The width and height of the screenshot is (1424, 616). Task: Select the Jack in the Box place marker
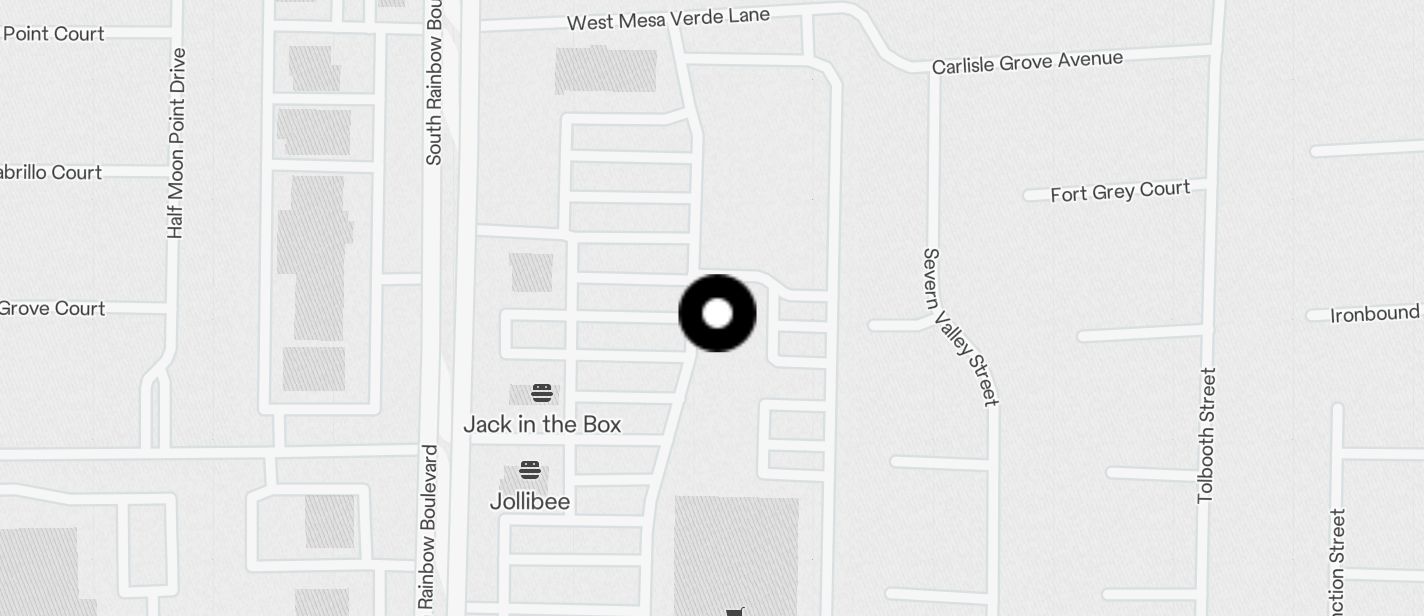click(542, 393)
